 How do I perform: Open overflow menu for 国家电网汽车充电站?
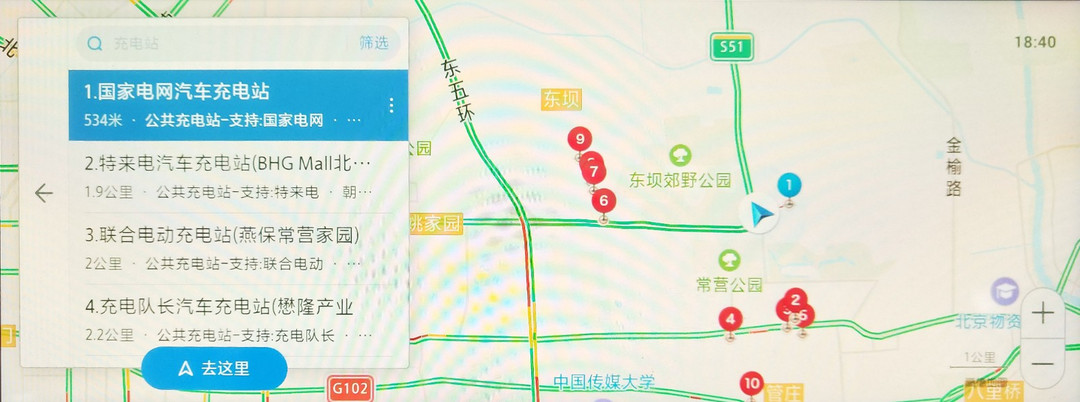pyautogui.click(x=391, y=105)
